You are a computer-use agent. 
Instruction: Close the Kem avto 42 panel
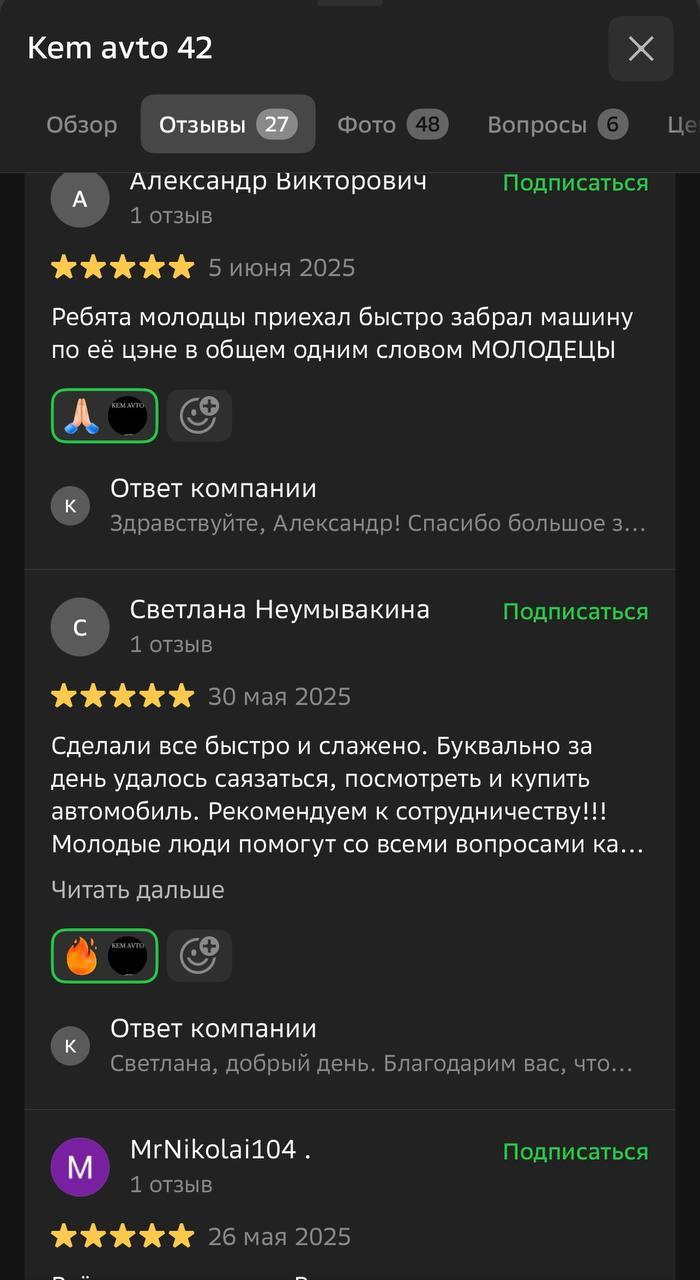pos(640,48)
